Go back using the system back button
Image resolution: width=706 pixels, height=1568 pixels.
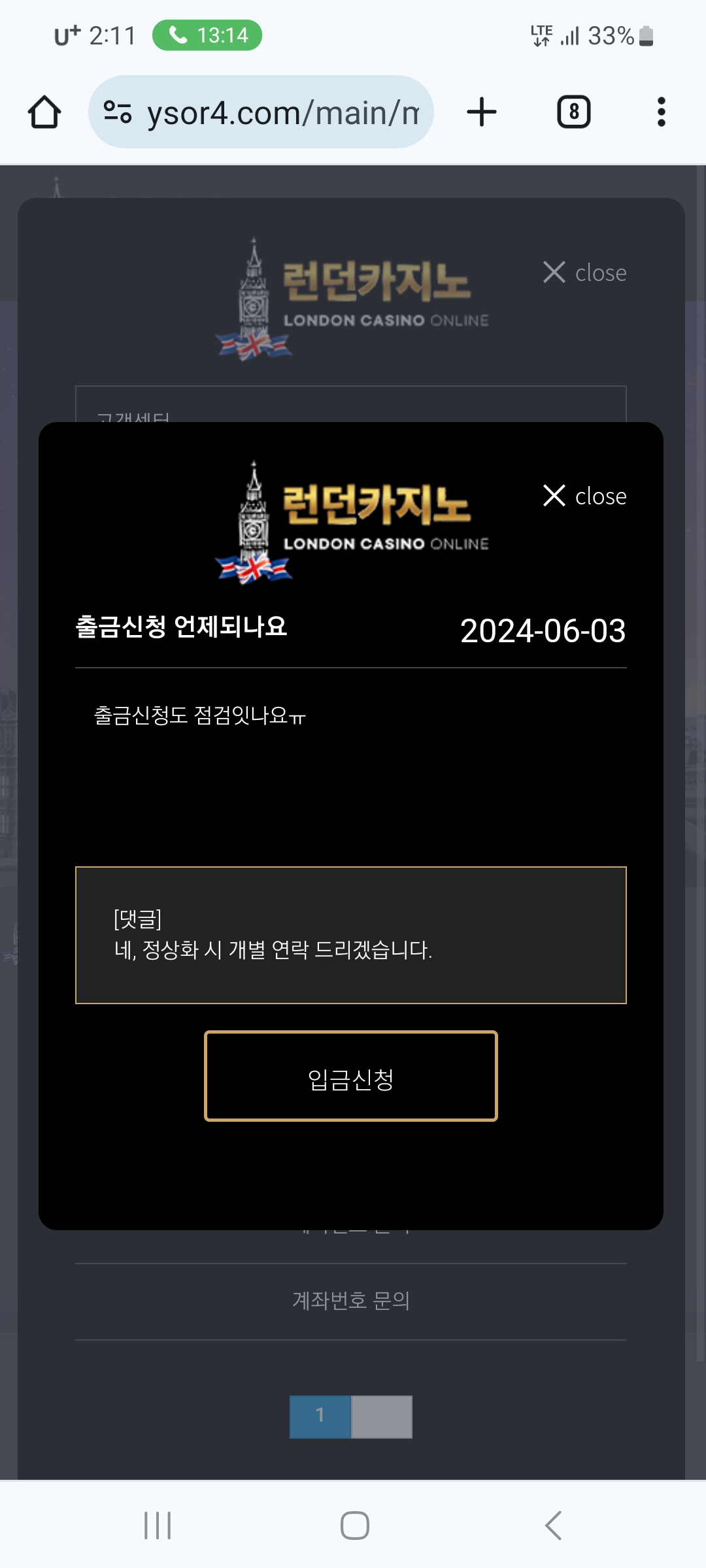pyautogui.click(x=553, y=1526)
